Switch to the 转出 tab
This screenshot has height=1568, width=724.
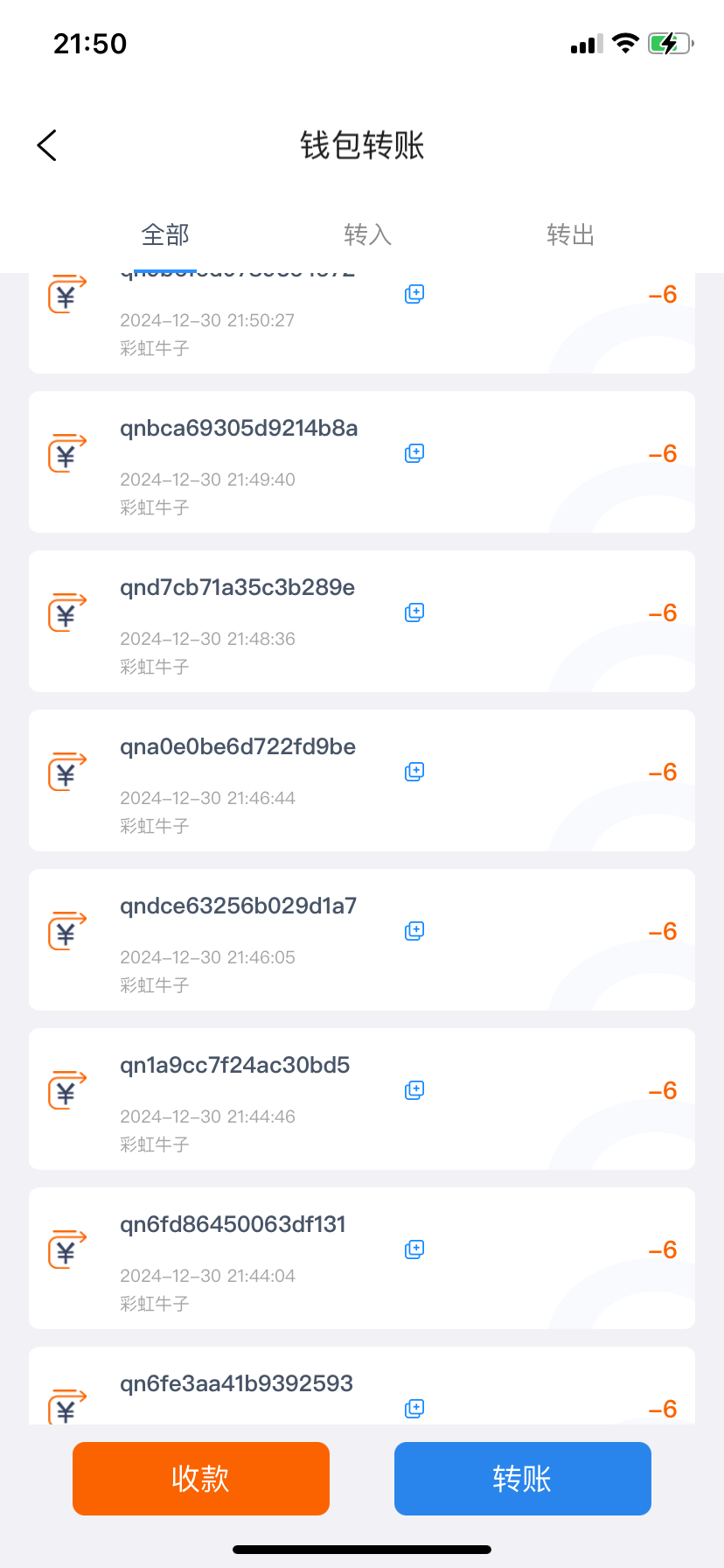(x=570, y=234)
